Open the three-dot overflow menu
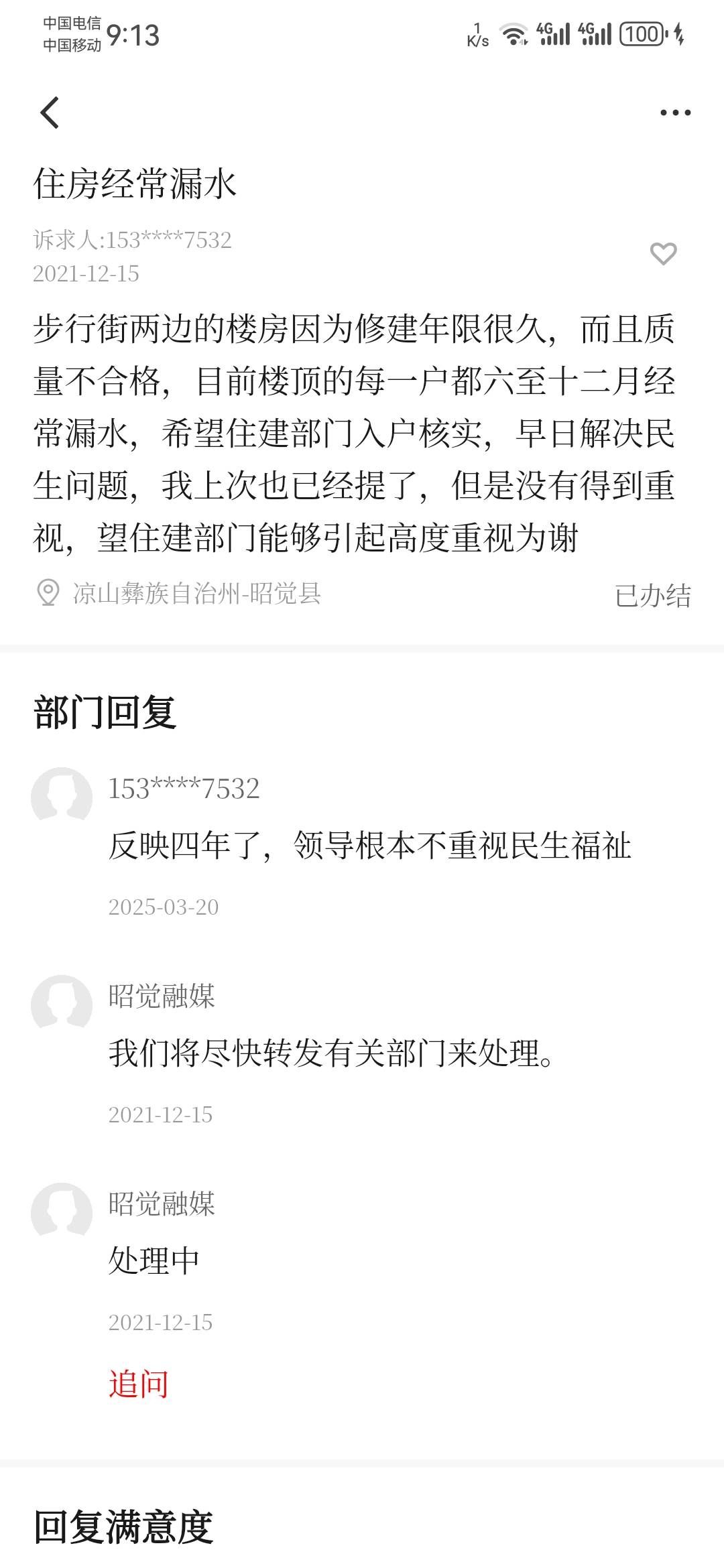The image size is (724, 1568). pos(675,113)
